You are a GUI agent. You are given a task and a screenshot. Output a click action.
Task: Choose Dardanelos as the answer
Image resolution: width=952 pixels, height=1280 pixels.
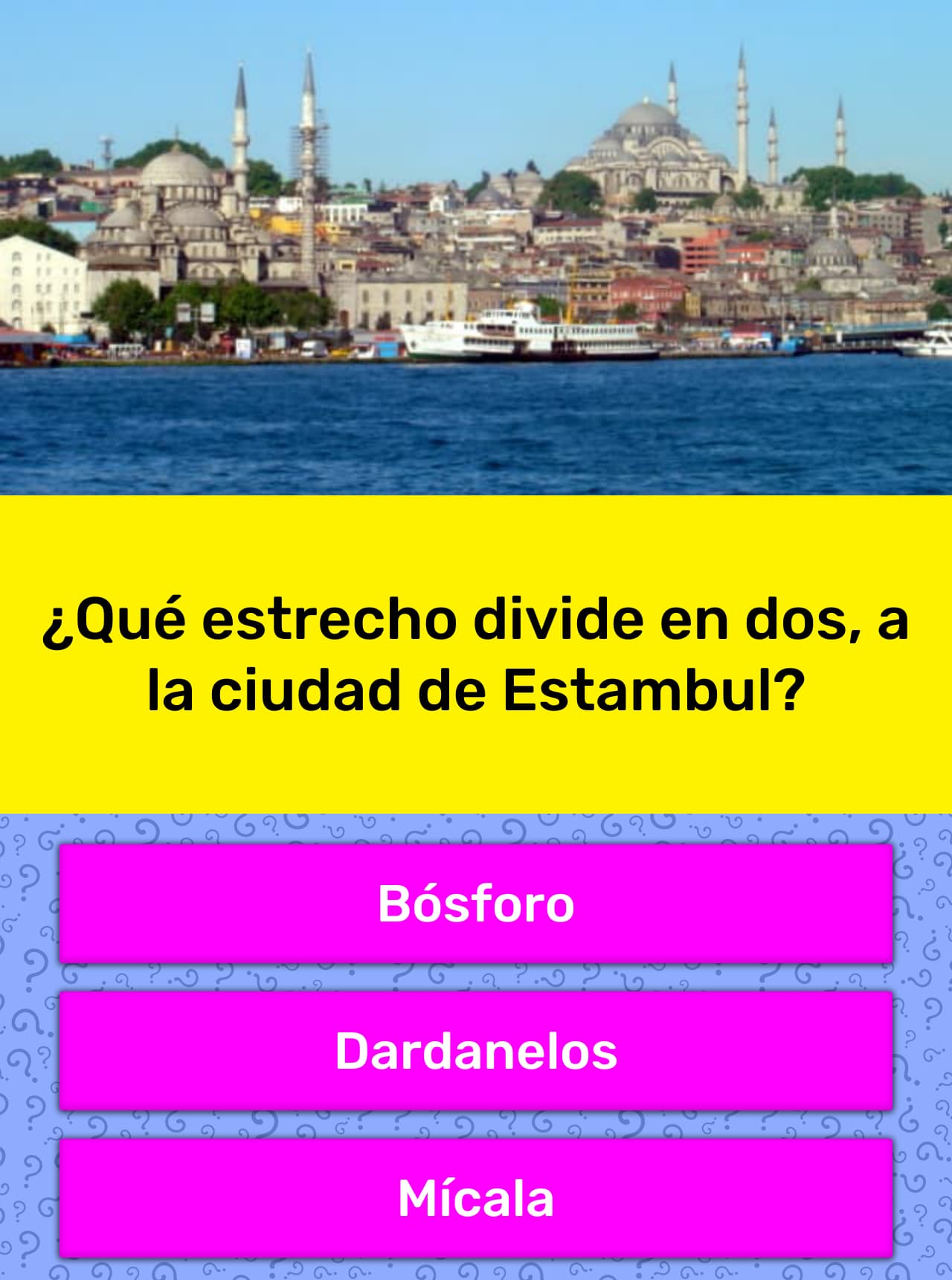tap(476, 1051)
